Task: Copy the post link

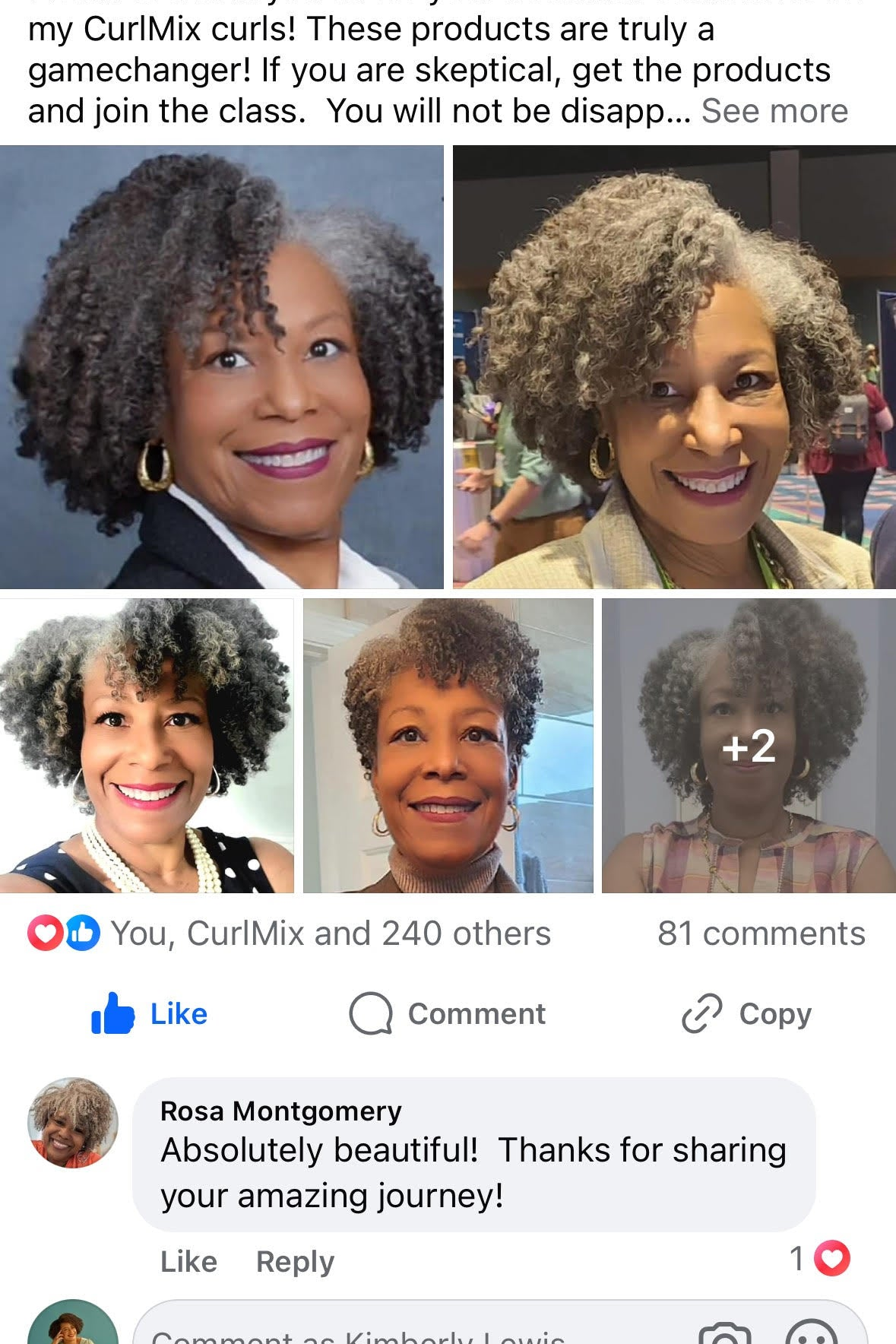Action: pyautogui.click(x=747, y=1014)
